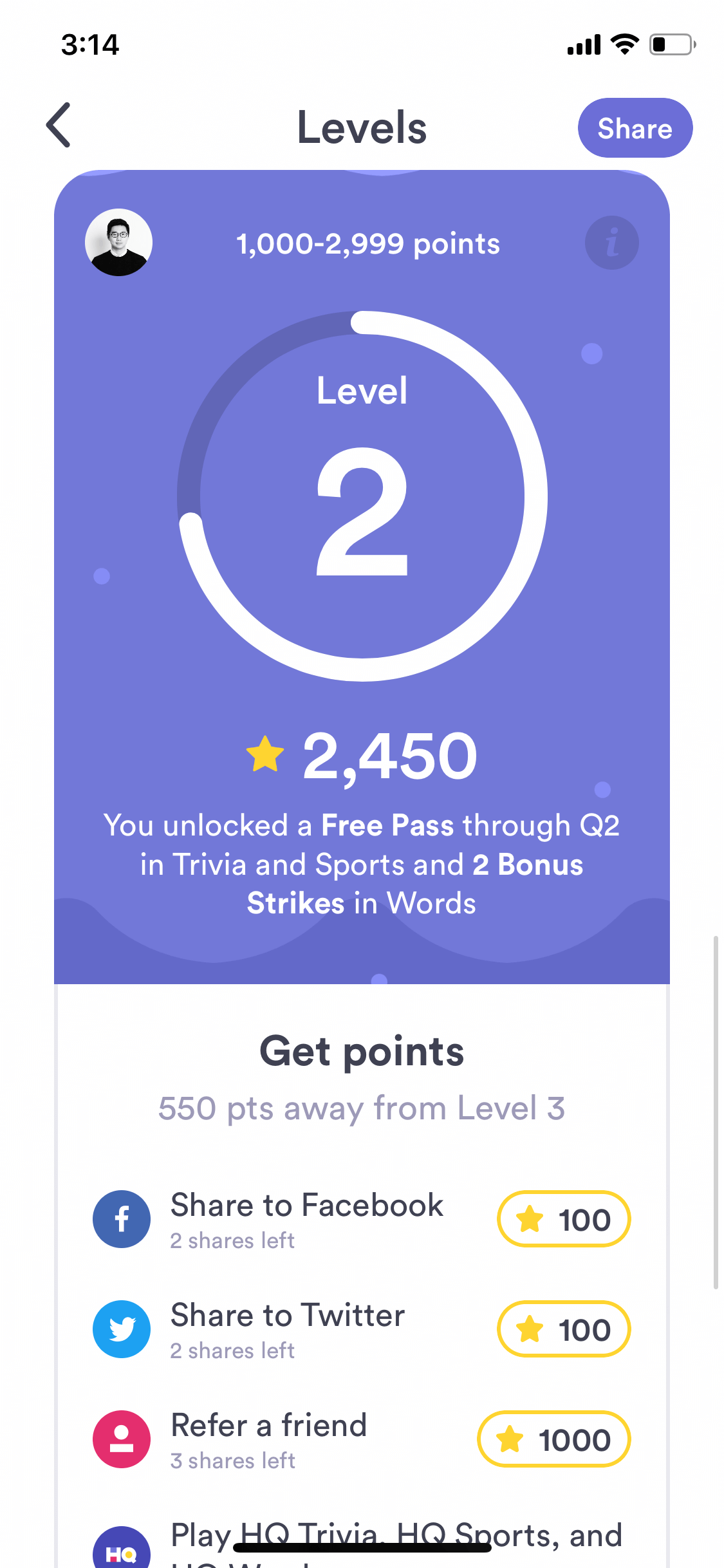This screenshot has height=1568, width=724.
Task: Open the Play HQ Trivia row
Action: coord(362,1542)
